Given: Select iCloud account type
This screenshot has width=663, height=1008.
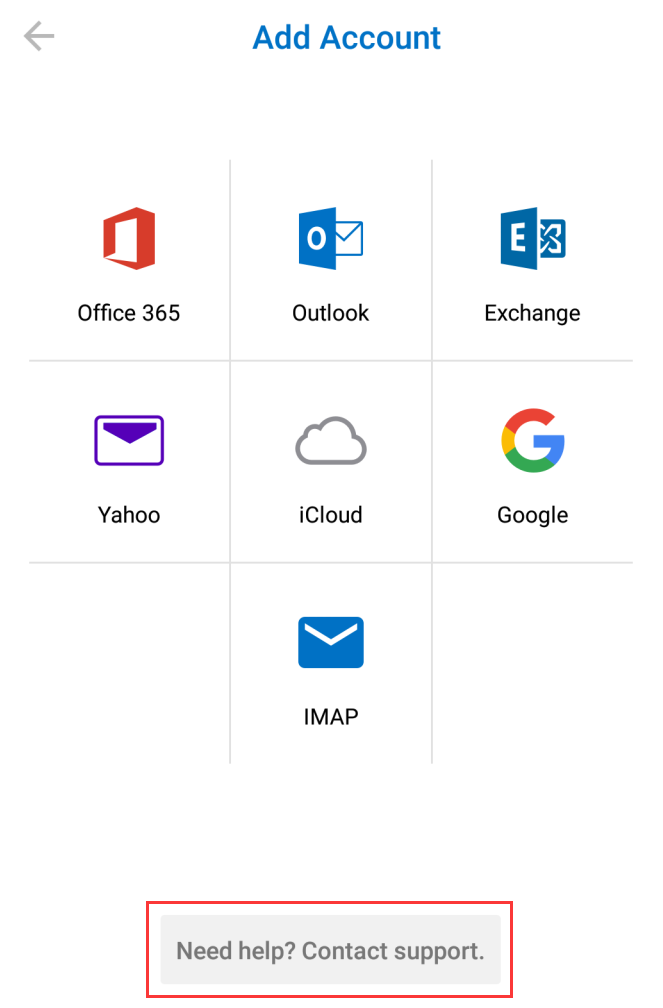Looking at the screenshot, I should point(331,464).
